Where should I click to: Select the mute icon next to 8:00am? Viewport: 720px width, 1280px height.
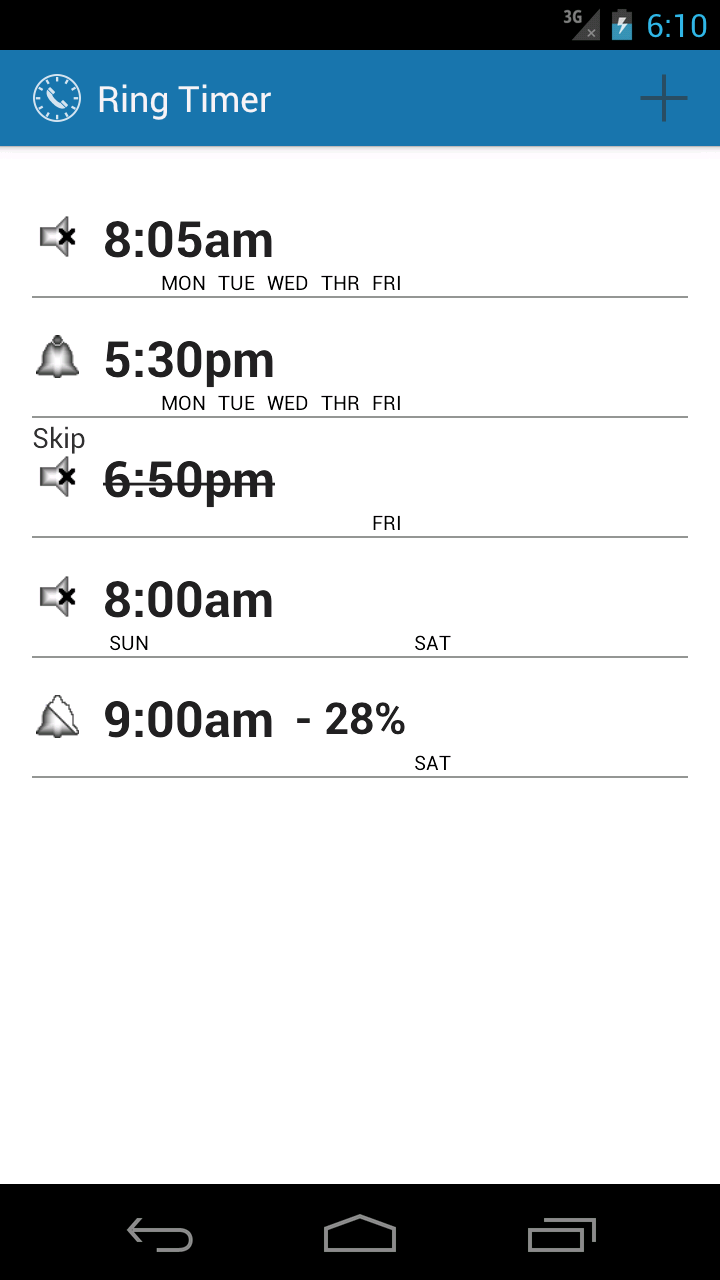pos(57,597)
